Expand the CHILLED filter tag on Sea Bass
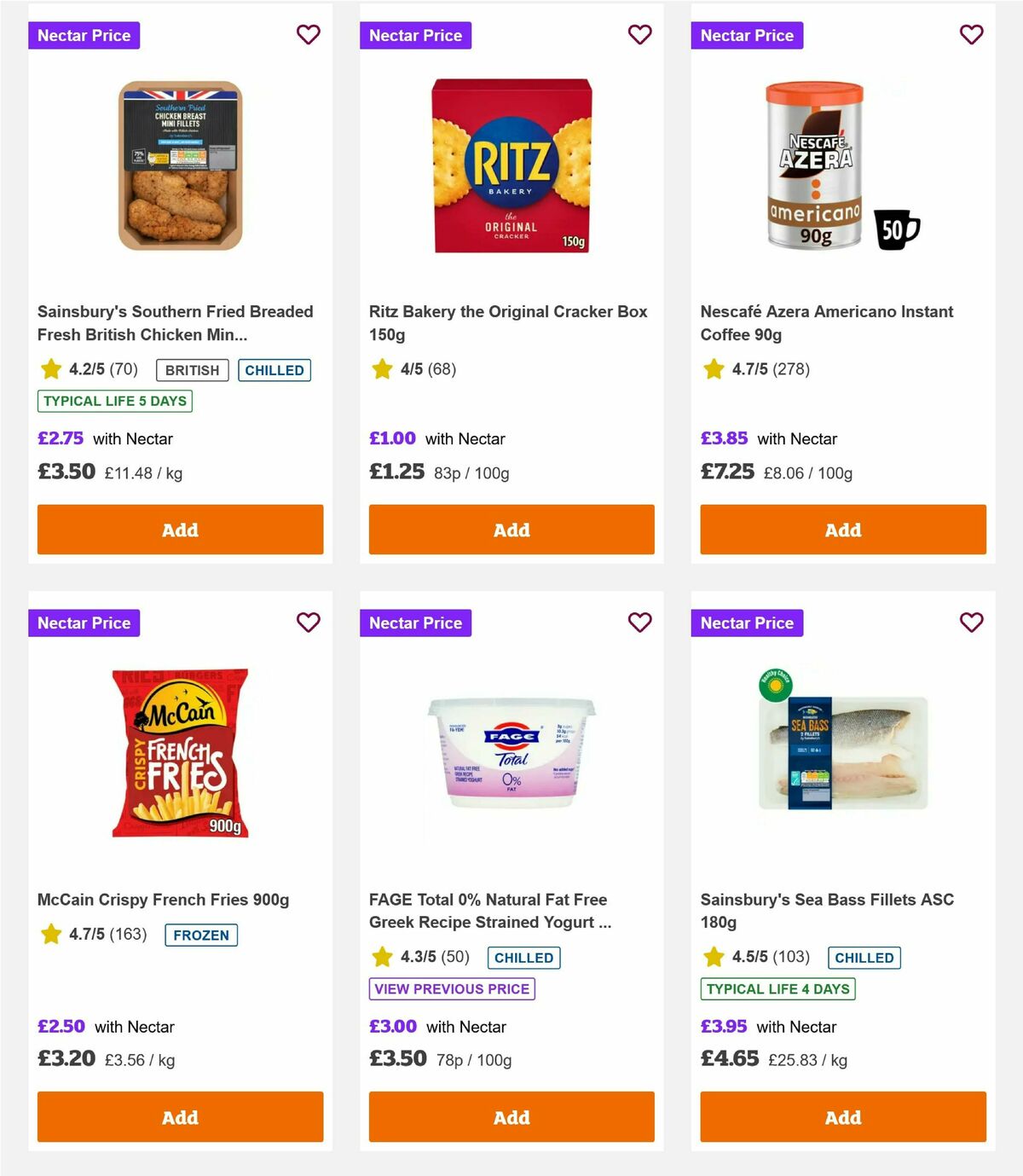The height and width of the screenshot is (1176, 1023). point(864,957)
